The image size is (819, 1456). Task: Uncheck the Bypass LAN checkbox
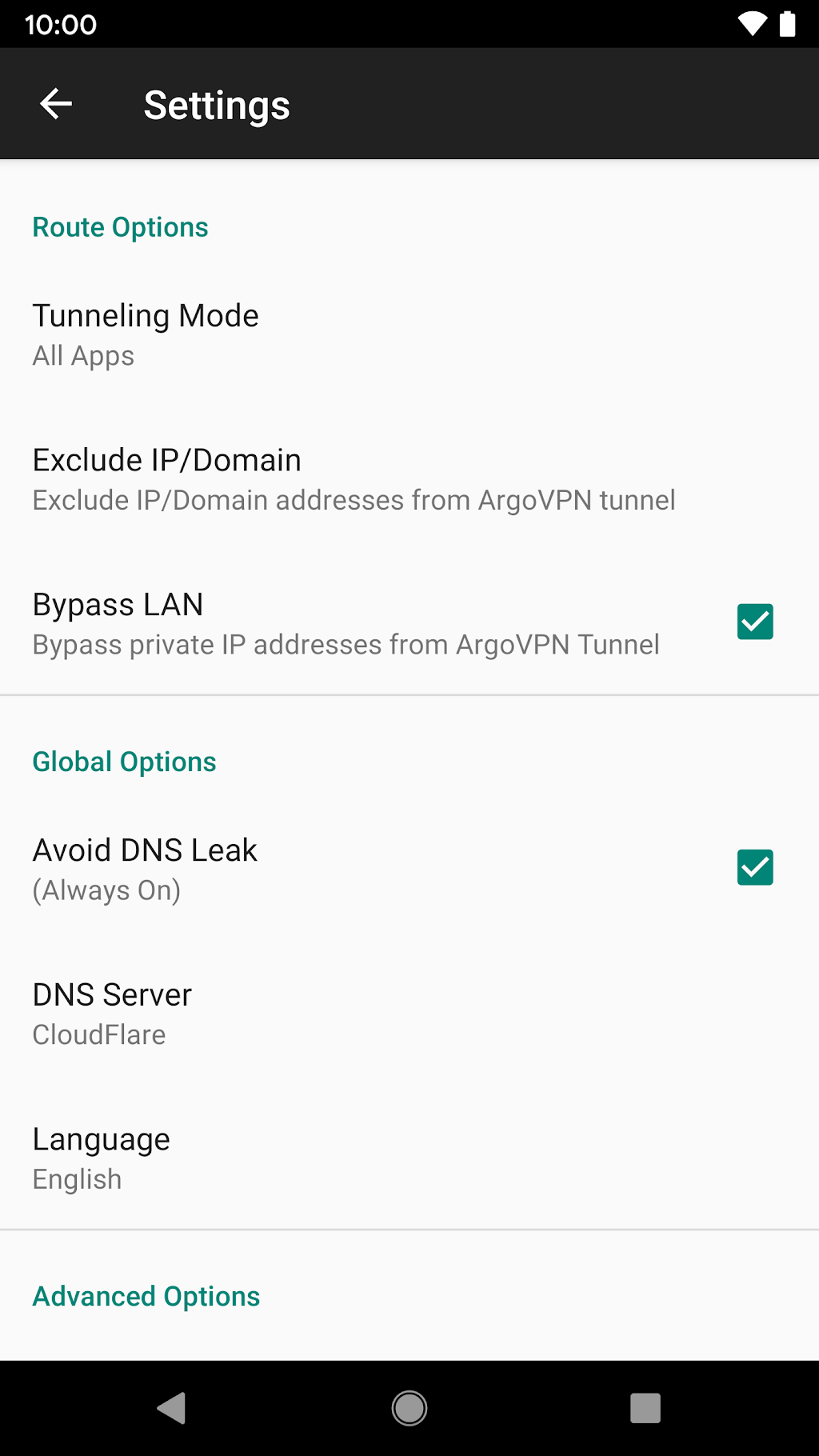coord(755,622)
